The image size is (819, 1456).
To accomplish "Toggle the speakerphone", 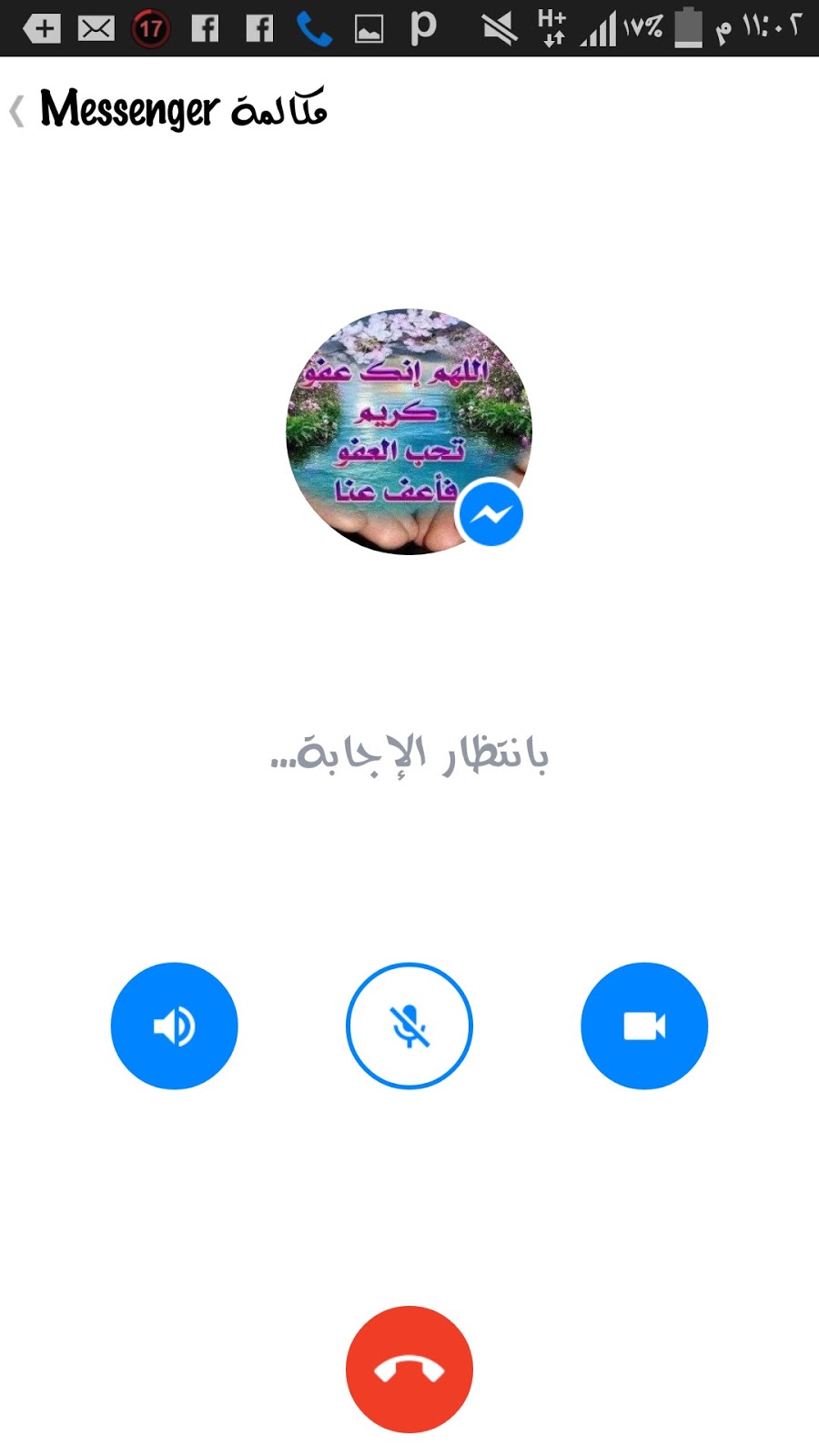I will (174, 1026).
